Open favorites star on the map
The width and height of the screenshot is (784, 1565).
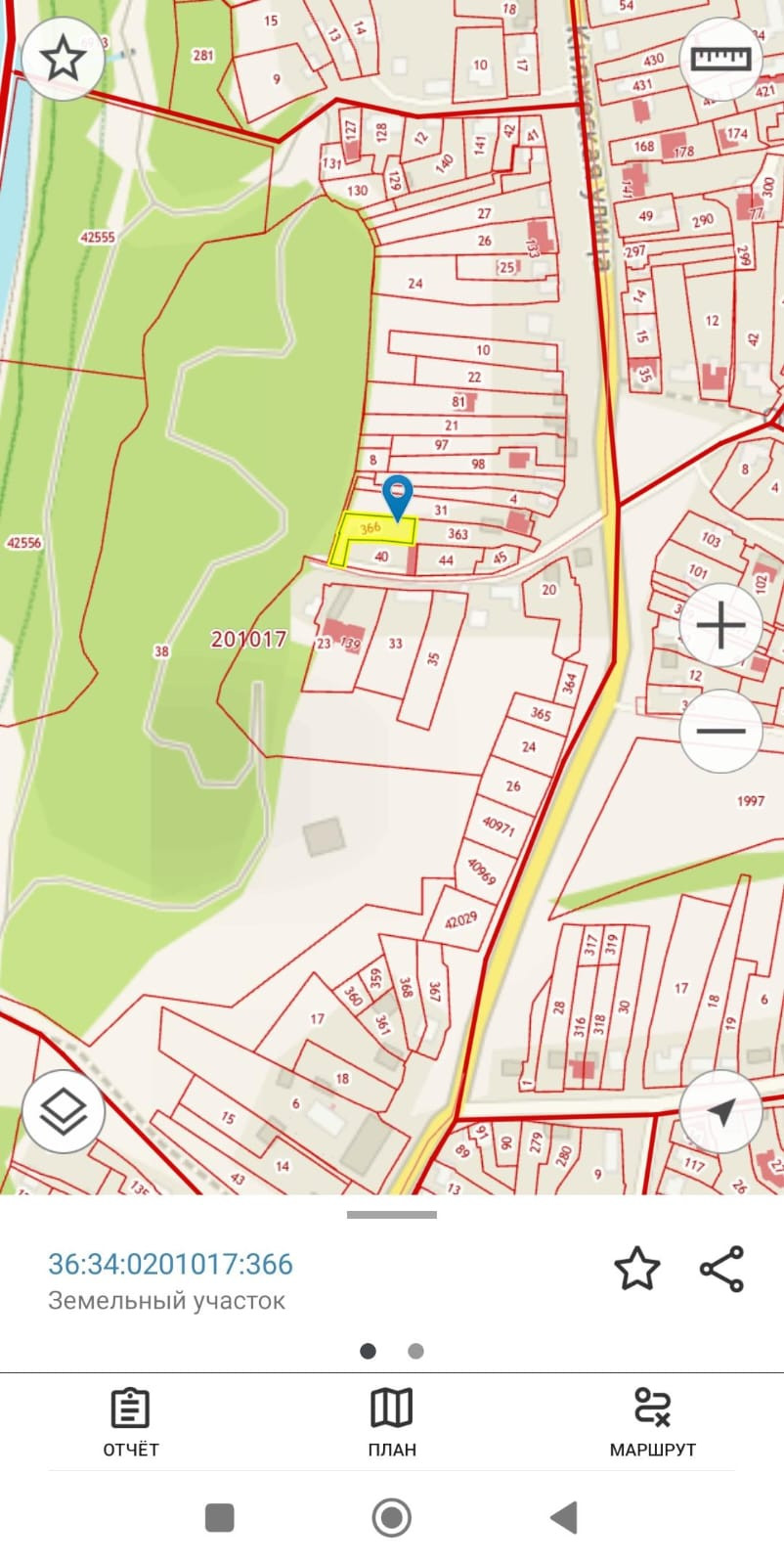coord(64,59)
